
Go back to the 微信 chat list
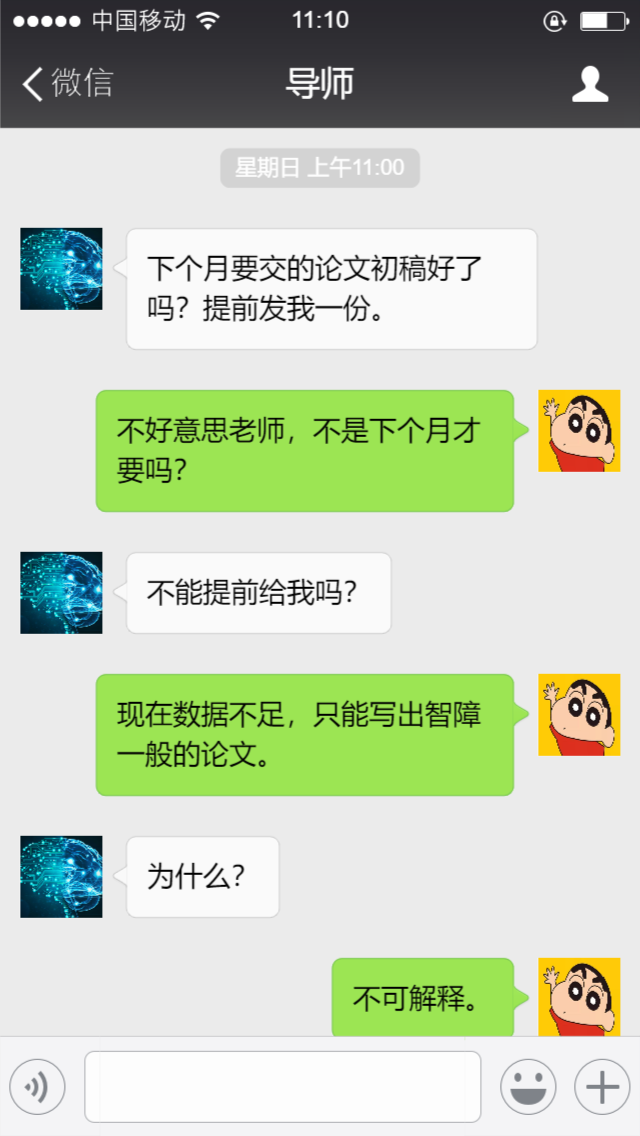68,84
